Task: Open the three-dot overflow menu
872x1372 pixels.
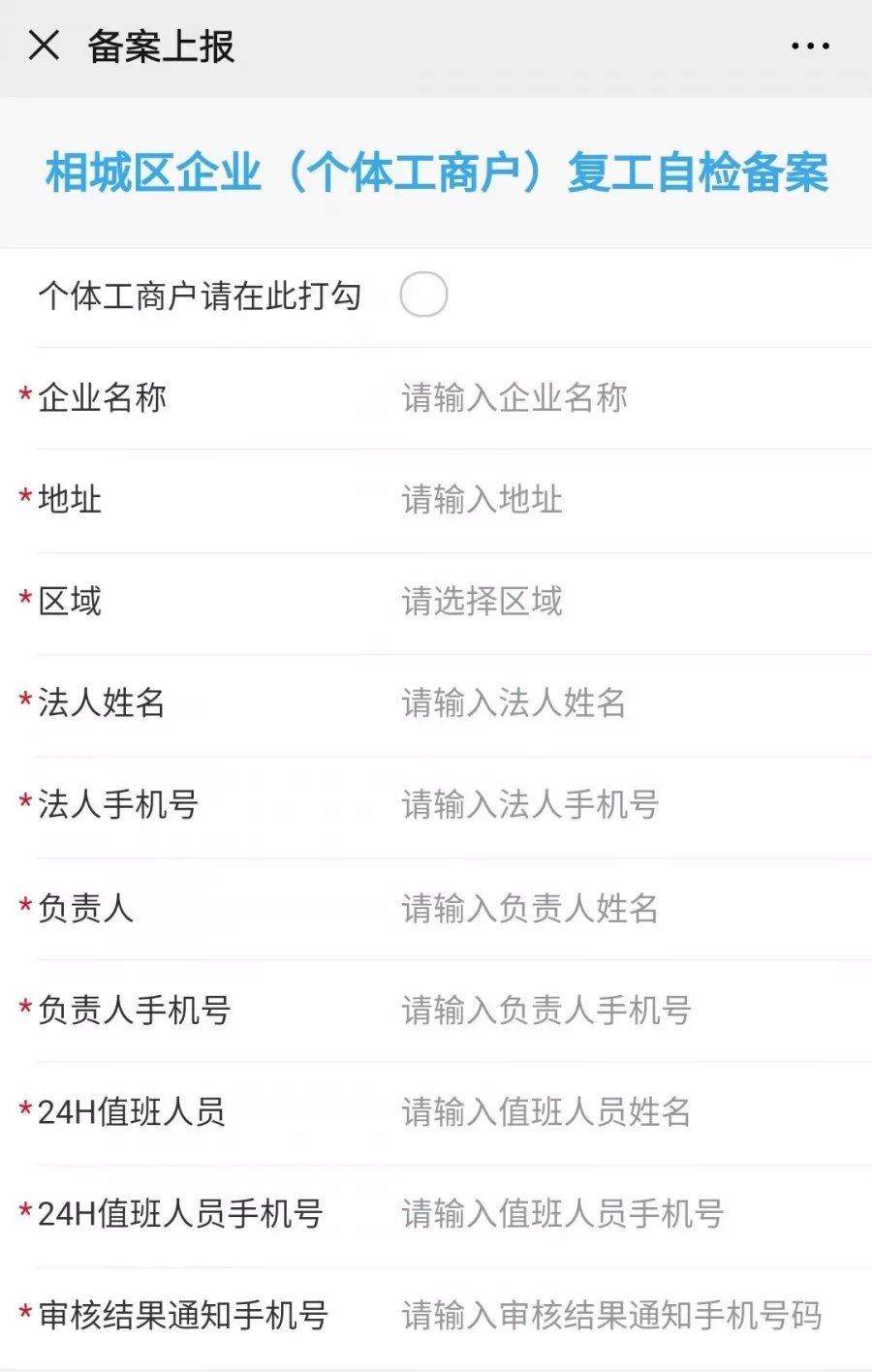Action: pyautogui.click(x=810, y=46)
